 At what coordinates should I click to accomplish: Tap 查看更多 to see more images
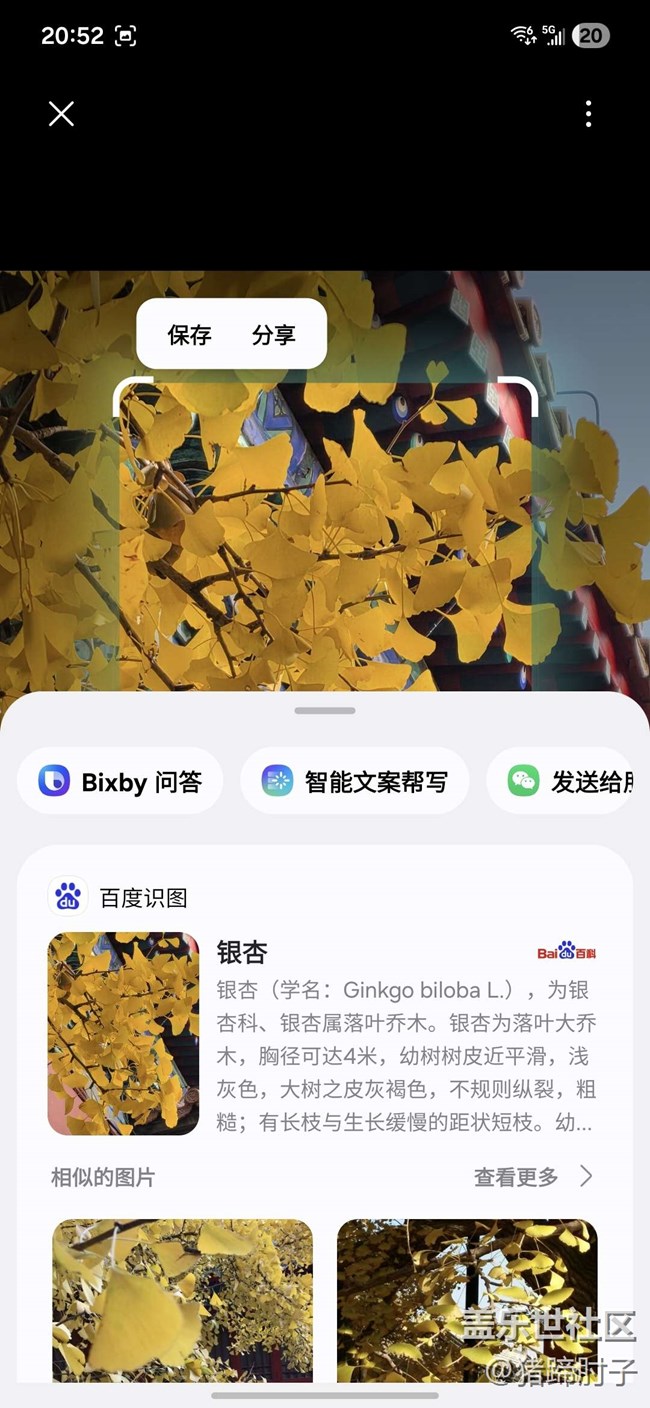[532, 1177]
